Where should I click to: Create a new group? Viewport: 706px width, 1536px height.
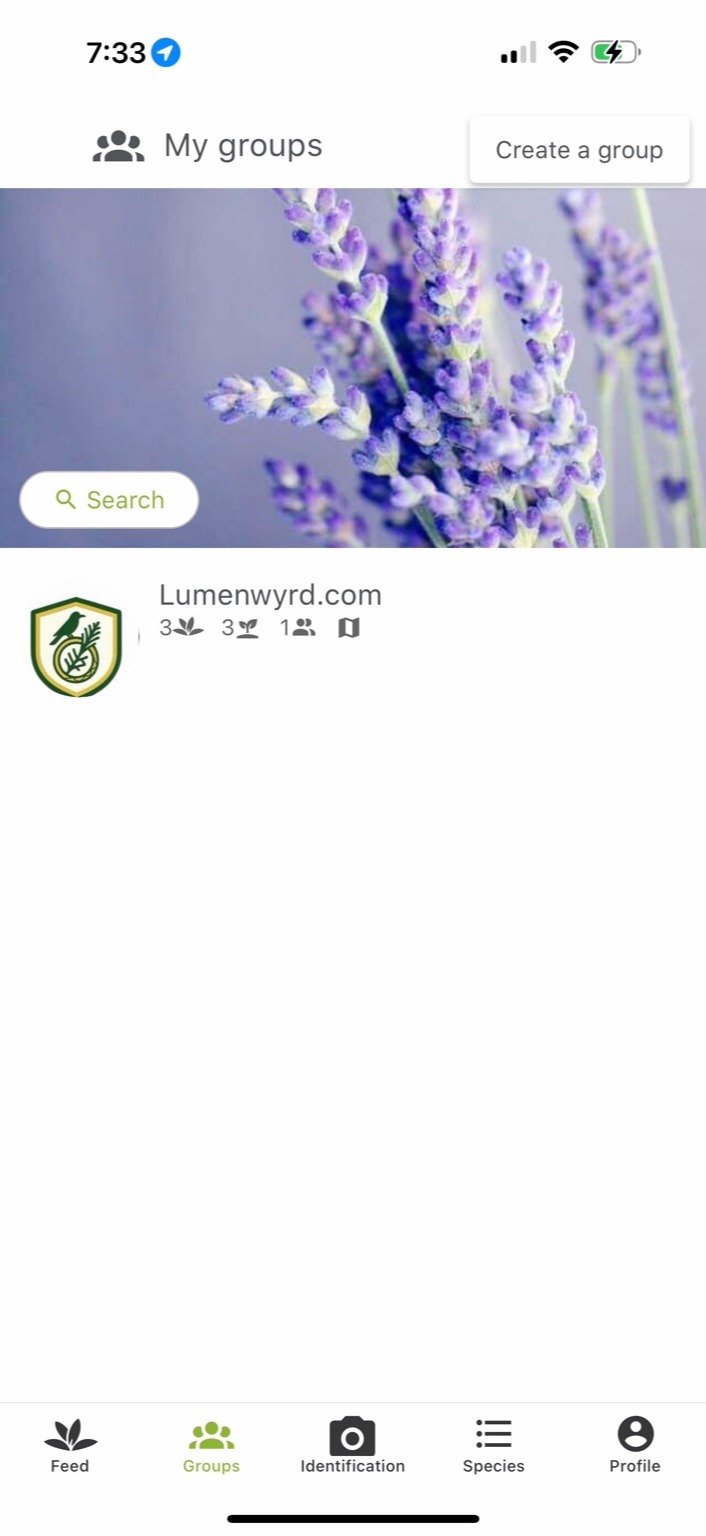(579, 150)
